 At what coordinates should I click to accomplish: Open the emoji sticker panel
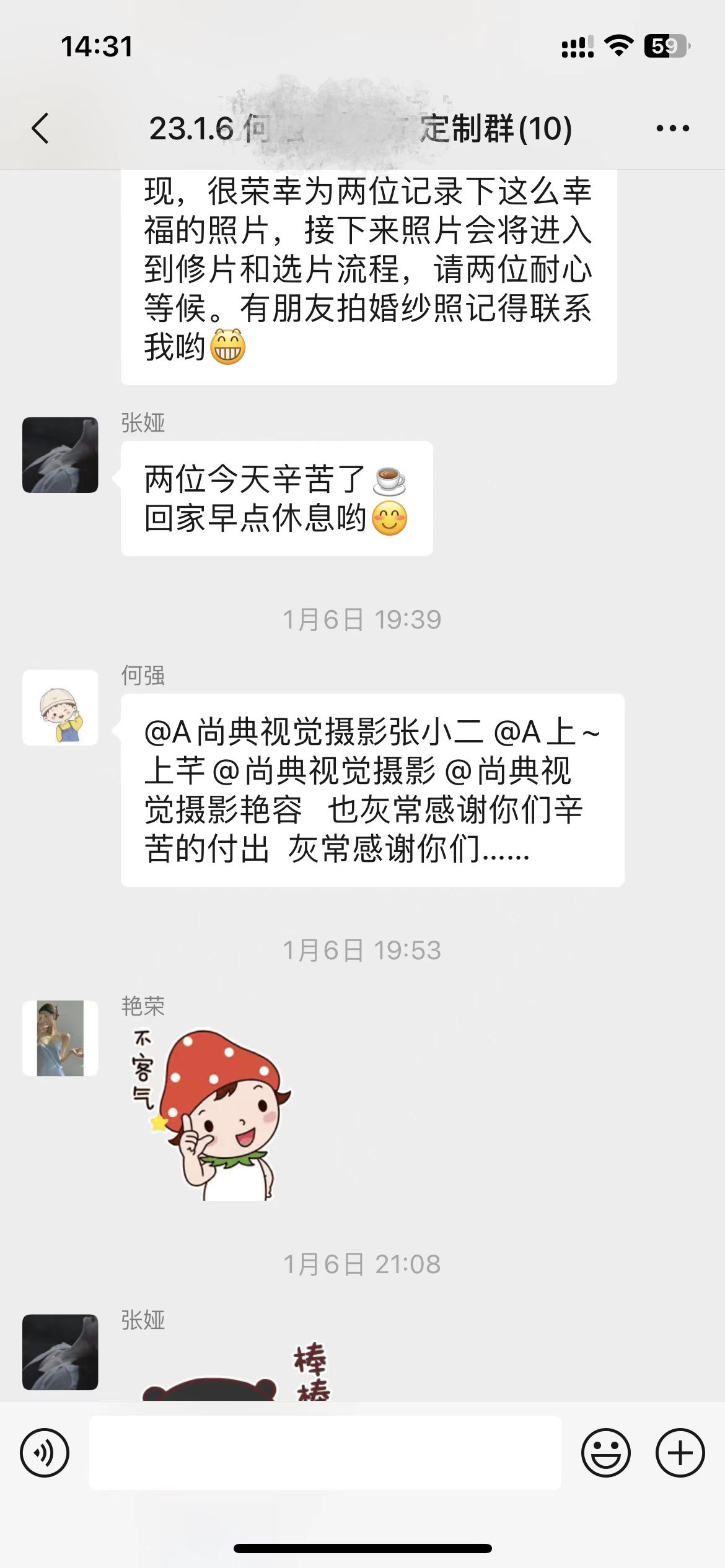605,1453
